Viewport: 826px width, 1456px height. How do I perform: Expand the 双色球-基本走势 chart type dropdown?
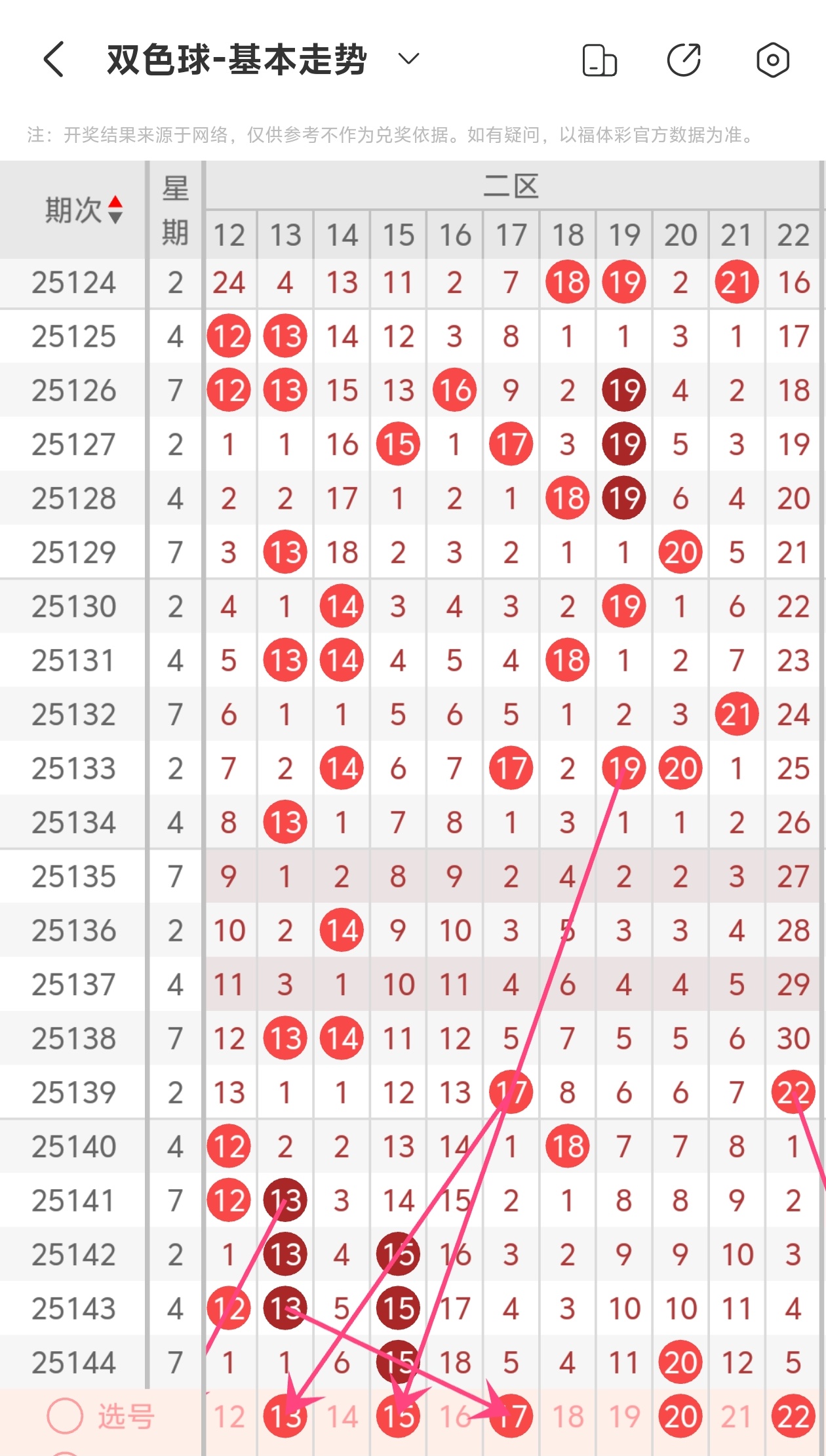pyautogui.click(x=408, y=60)
